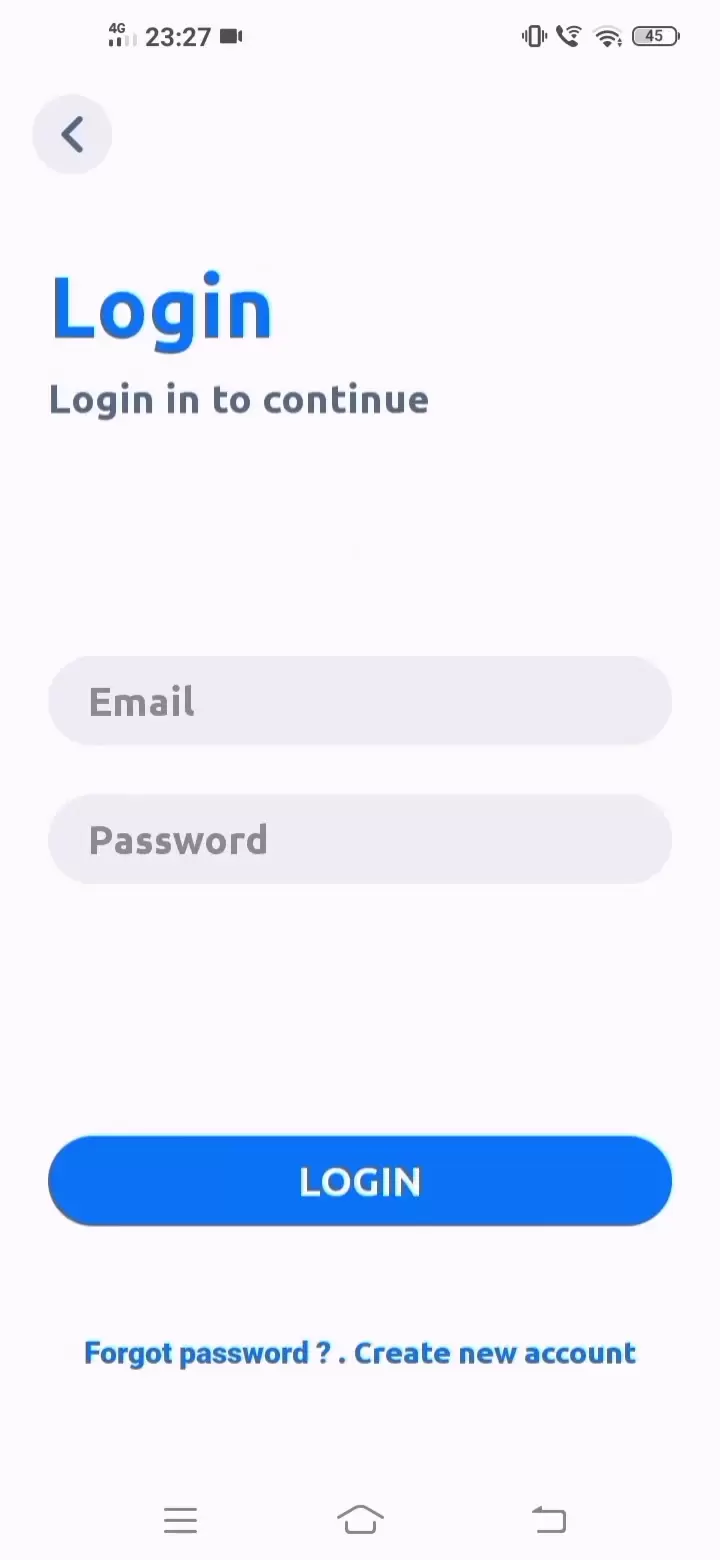This screenshot has width=720, height=1560.
Task: Go back using the top-left arrow
Action: coord(72,135)
